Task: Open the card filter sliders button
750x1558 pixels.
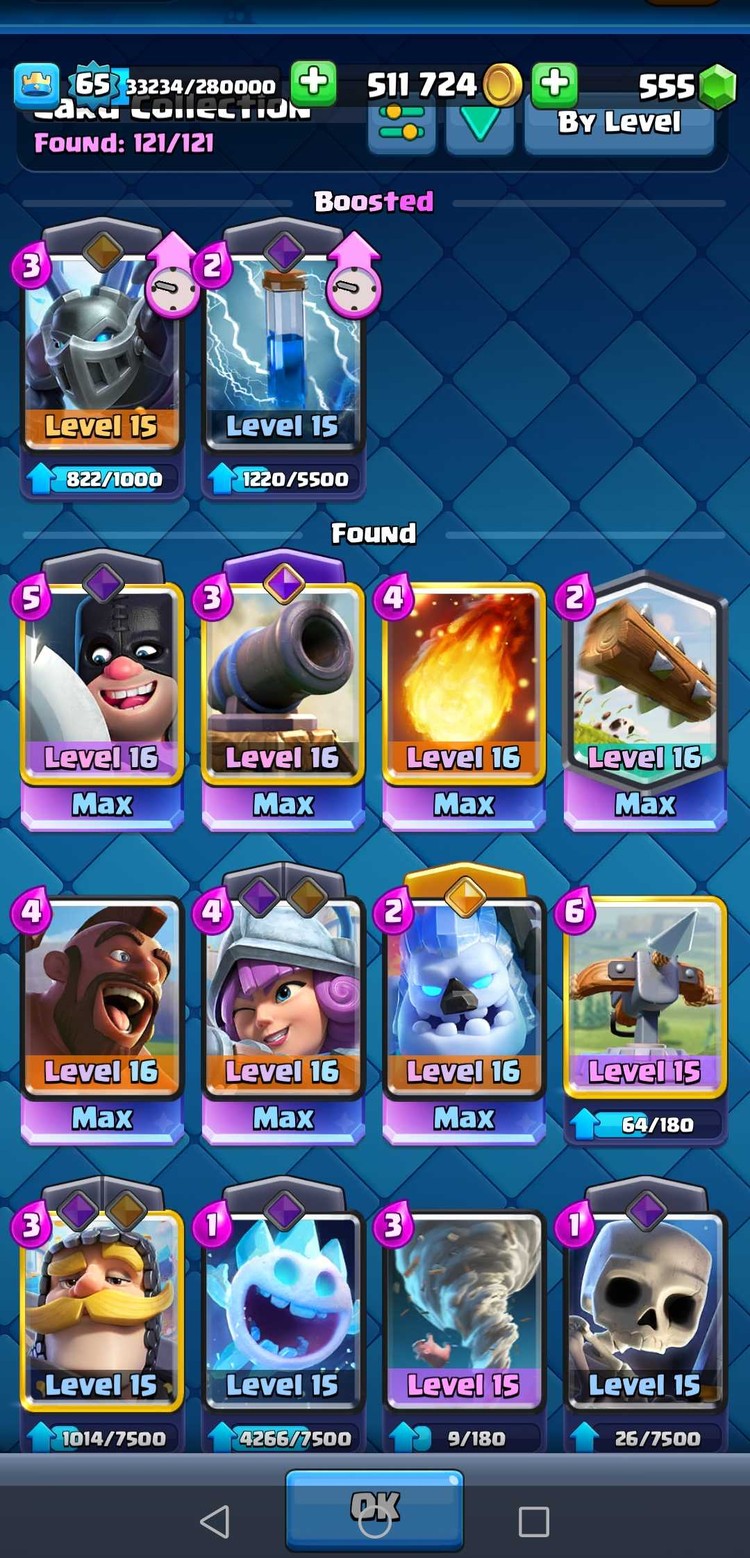Action: (401, 126)
